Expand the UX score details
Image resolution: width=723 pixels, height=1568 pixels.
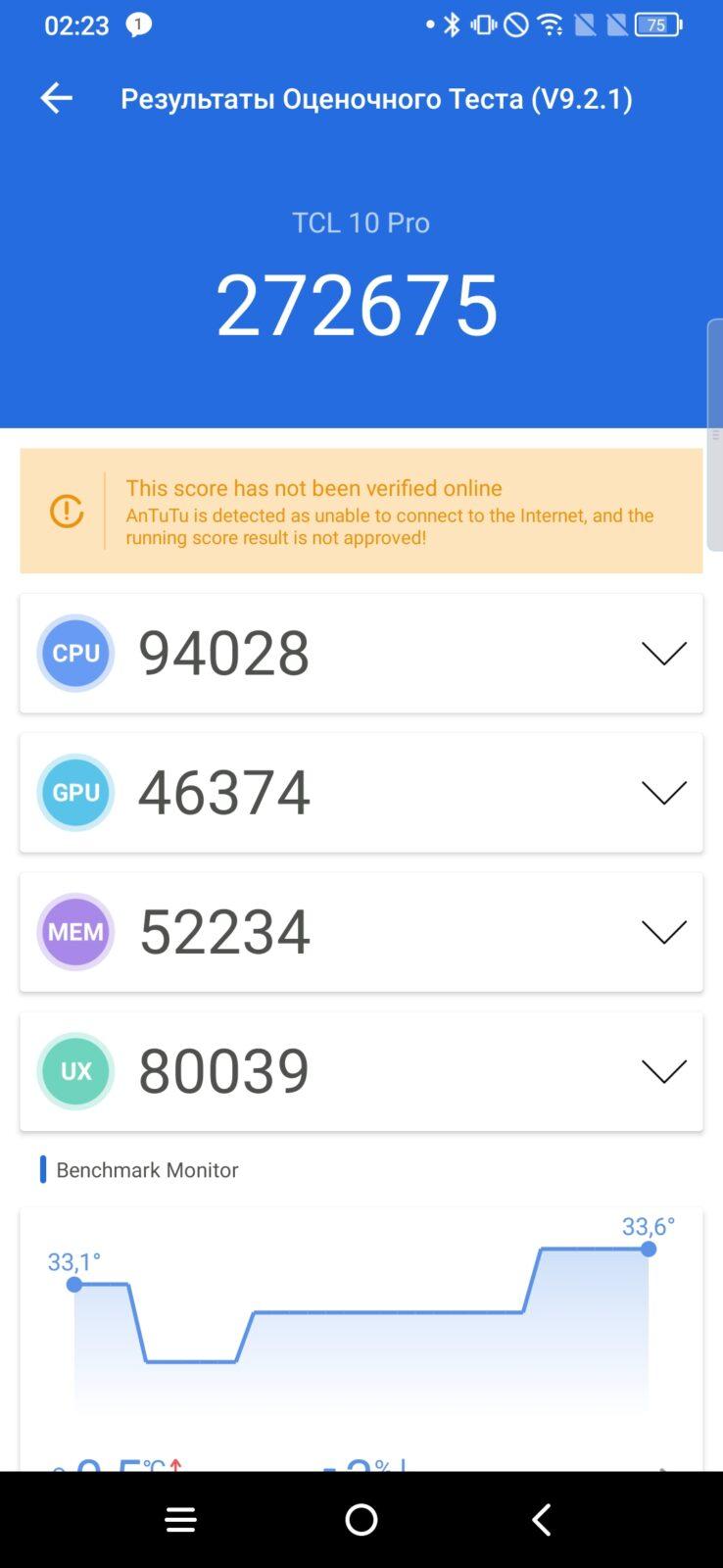click(663, 1071)
